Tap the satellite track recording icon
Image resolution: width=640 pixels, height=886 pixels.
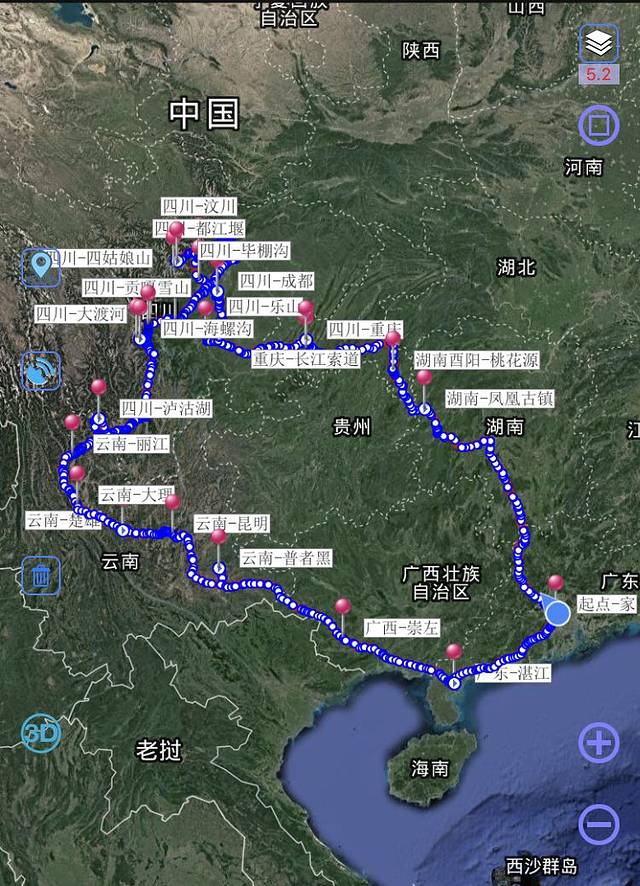41,371
